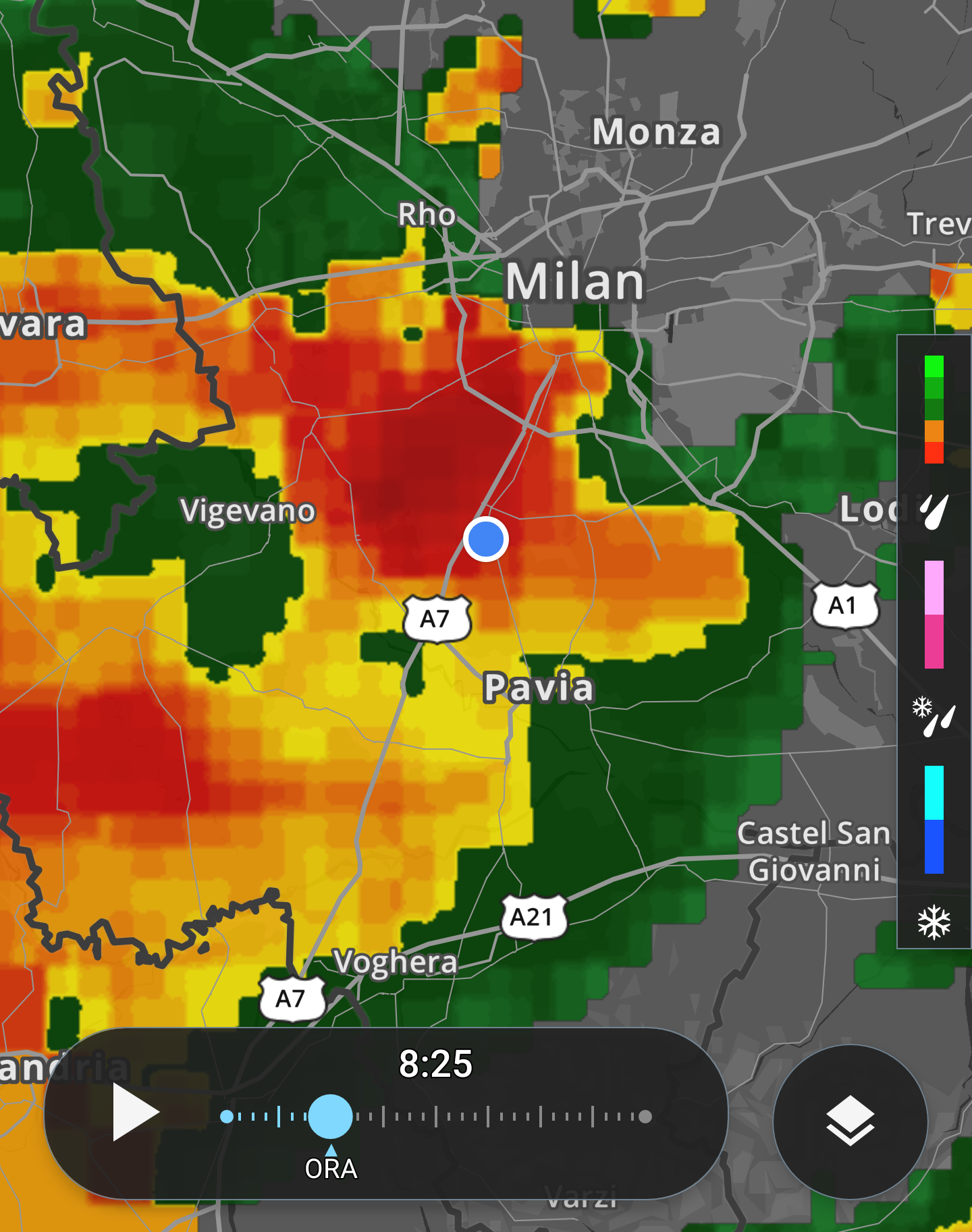Viewport: 972px width, 1232px height.
Task: Tap the blue current location dot
Action: coord(486,539)
